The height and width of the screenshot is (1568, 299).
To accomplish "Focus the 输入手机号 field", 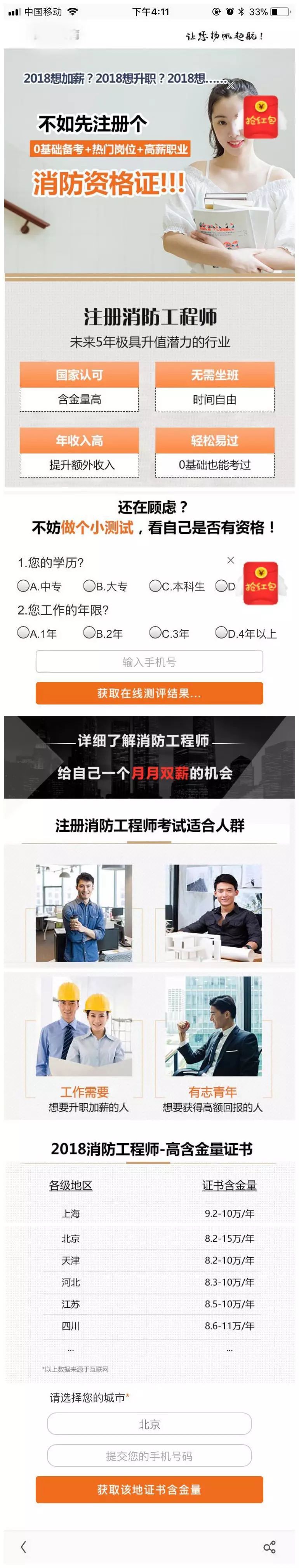I will click(x=149, y=662).
